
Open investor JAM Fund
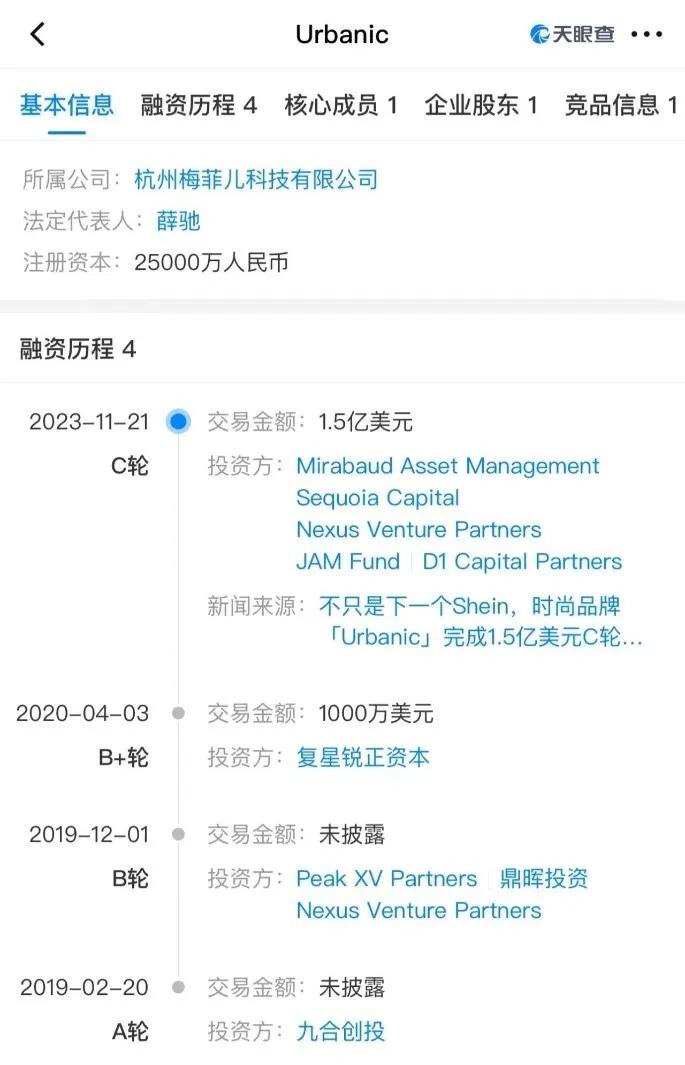pyautogui.click(x=347, y=562)
